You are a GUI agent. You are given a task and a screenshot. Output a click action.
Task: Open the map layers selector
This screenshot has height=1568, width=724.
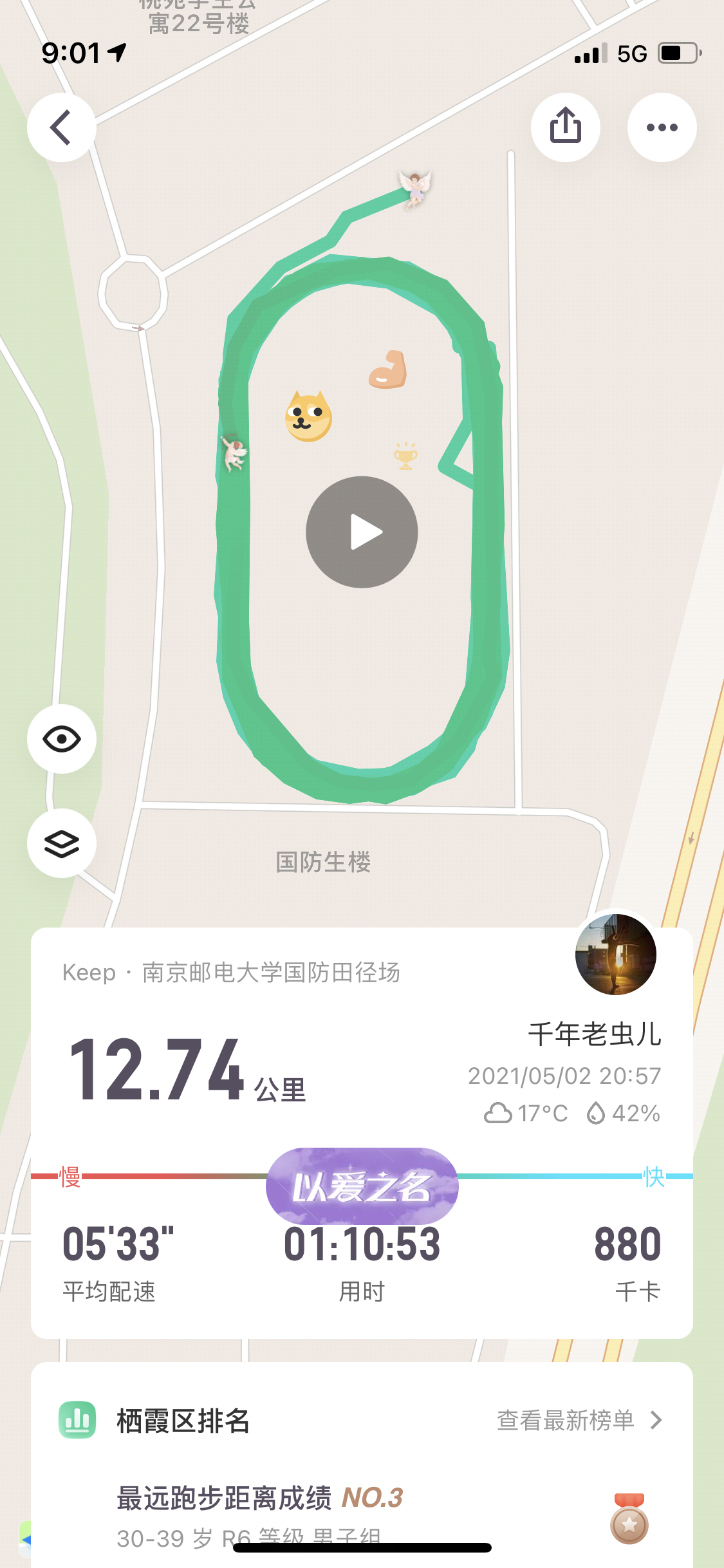pos(61,843)
